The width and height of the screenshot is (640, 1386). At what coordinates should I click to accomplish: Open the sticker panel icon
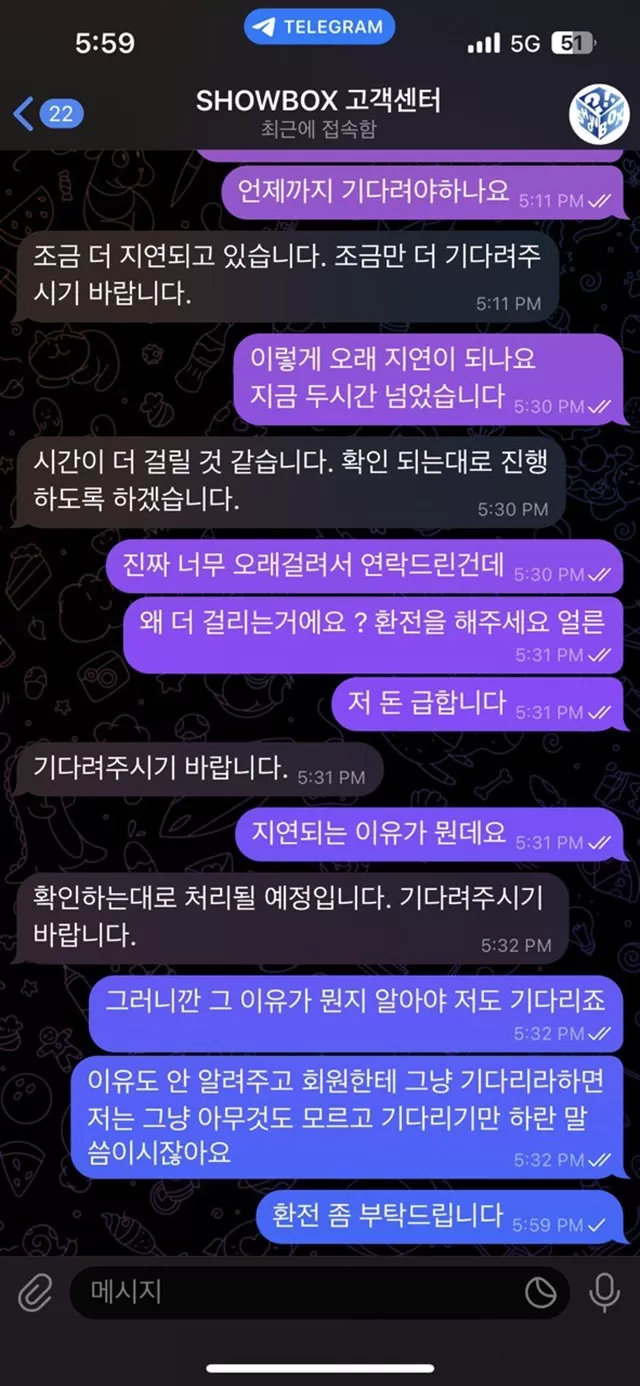541,1293
